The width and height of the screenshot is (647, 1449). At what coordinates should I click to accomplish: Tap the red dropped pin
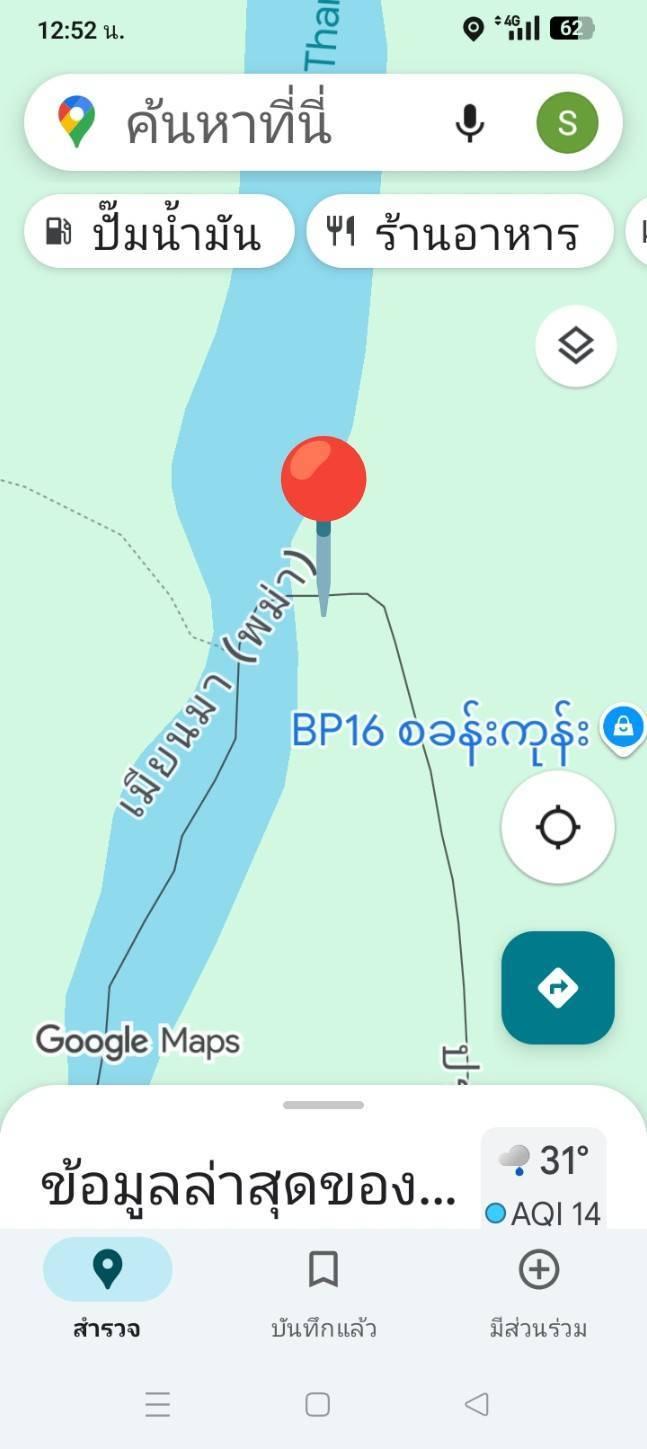(x=323, y=480)
